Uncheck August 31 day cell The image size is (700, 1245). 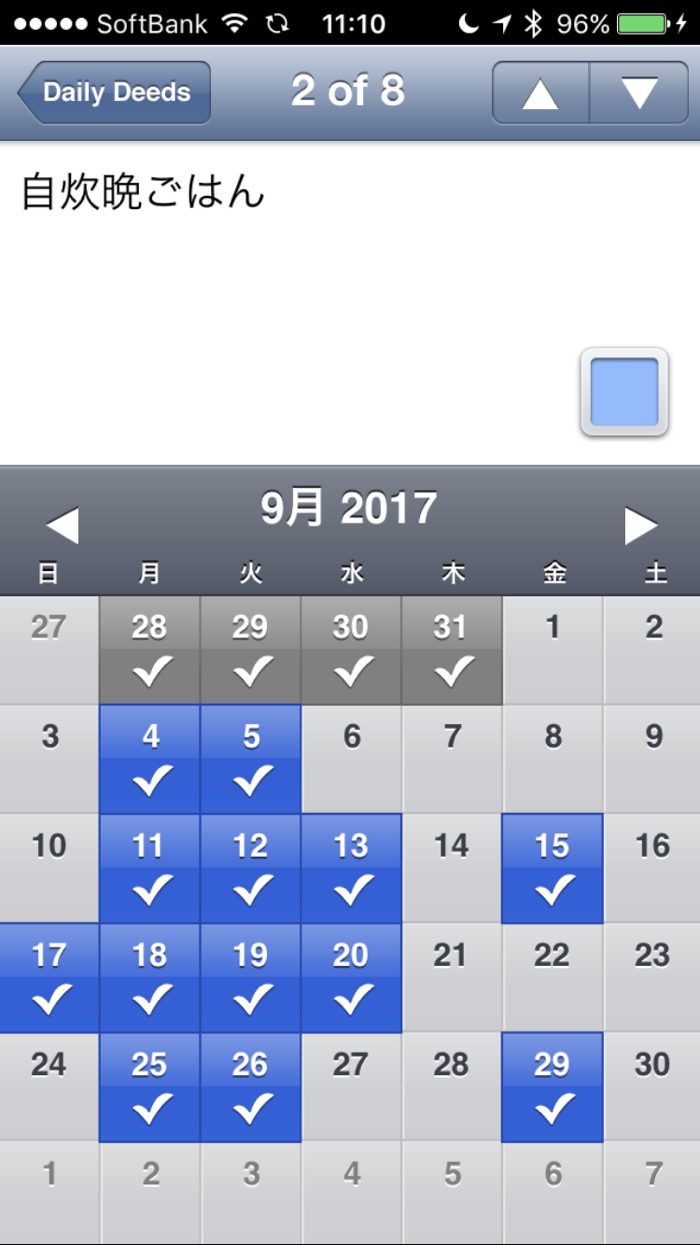tap(451, 650)
